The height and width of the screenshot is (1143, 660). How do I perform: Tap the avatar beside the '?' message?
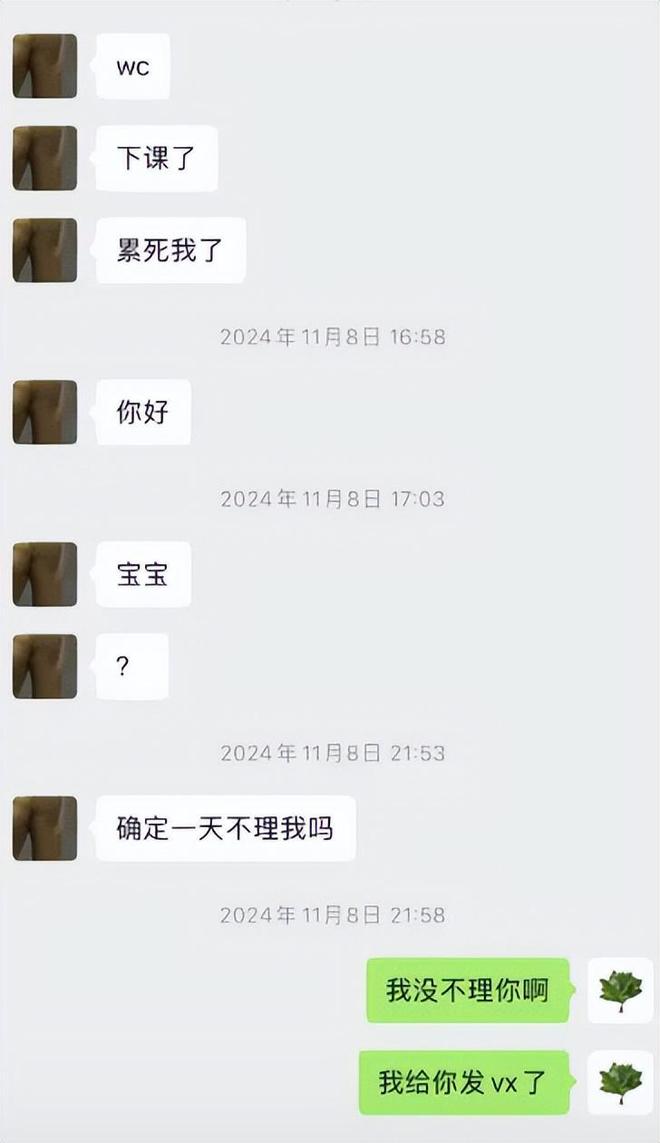tap(45, 666)
